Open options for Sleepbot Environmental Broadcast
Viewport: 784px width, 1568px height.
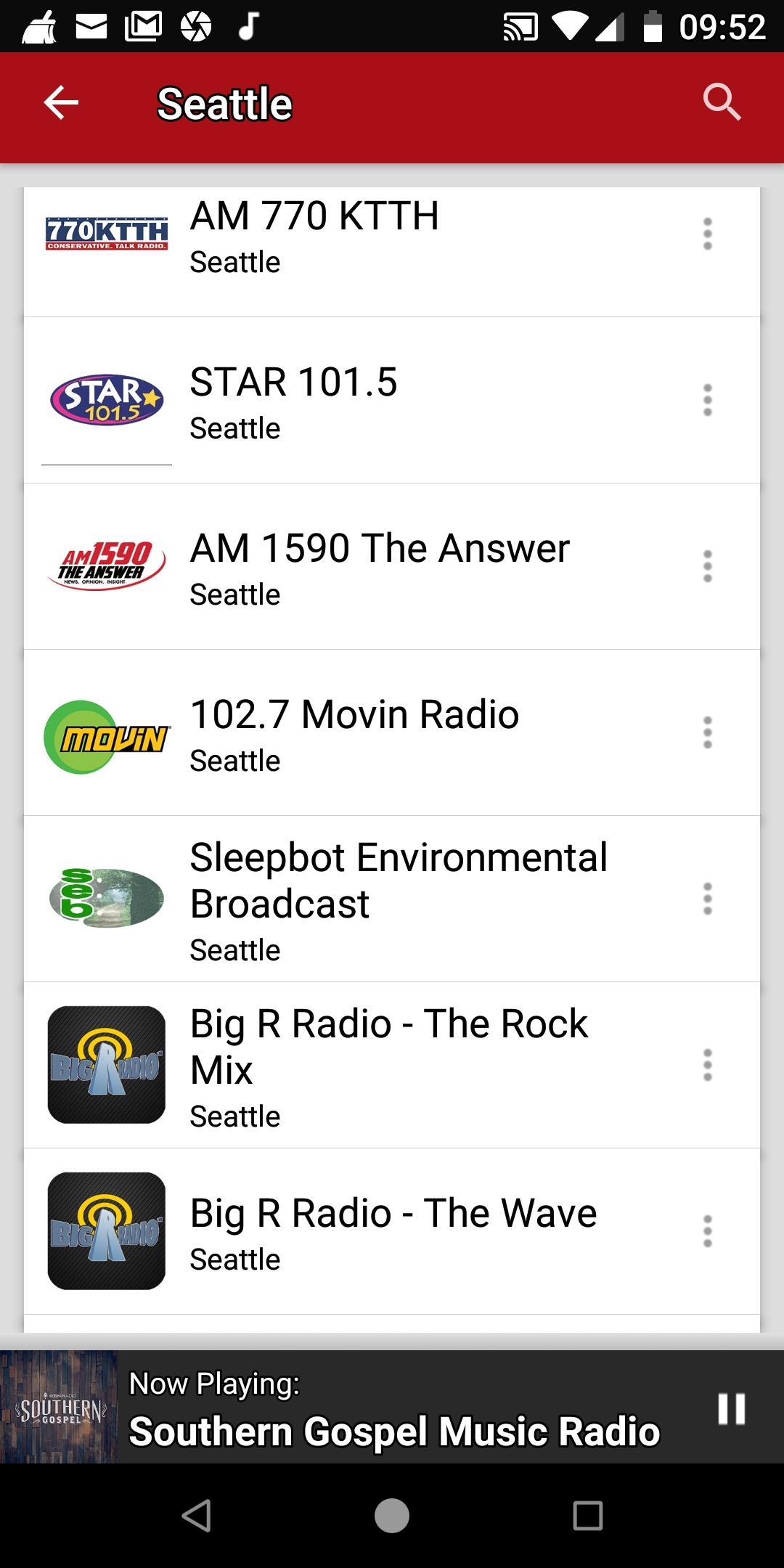tap(708, 899)
